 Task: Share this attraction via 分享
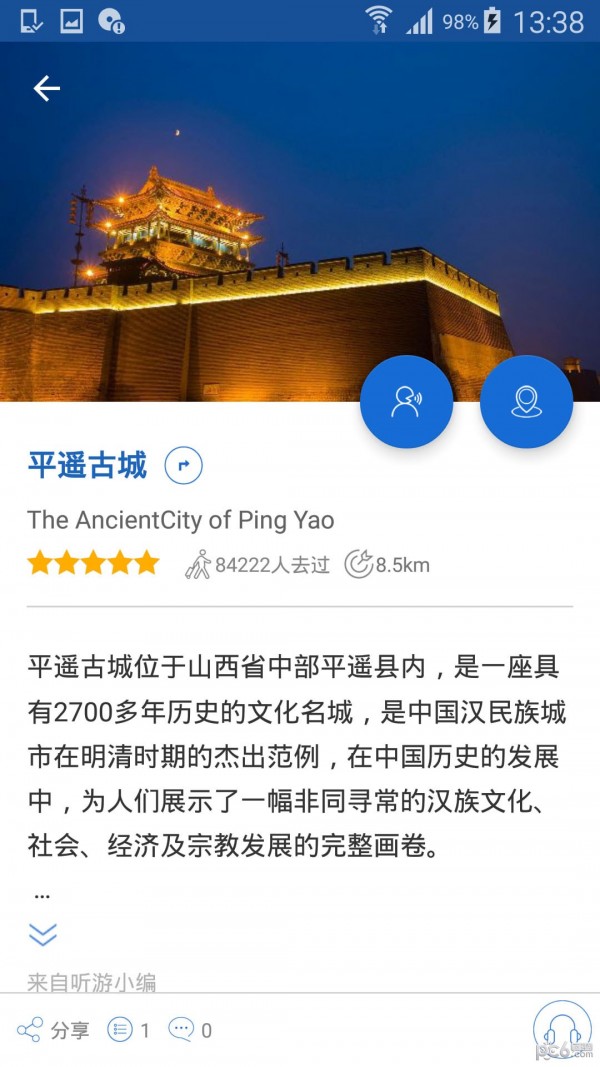coord(54,1030)
